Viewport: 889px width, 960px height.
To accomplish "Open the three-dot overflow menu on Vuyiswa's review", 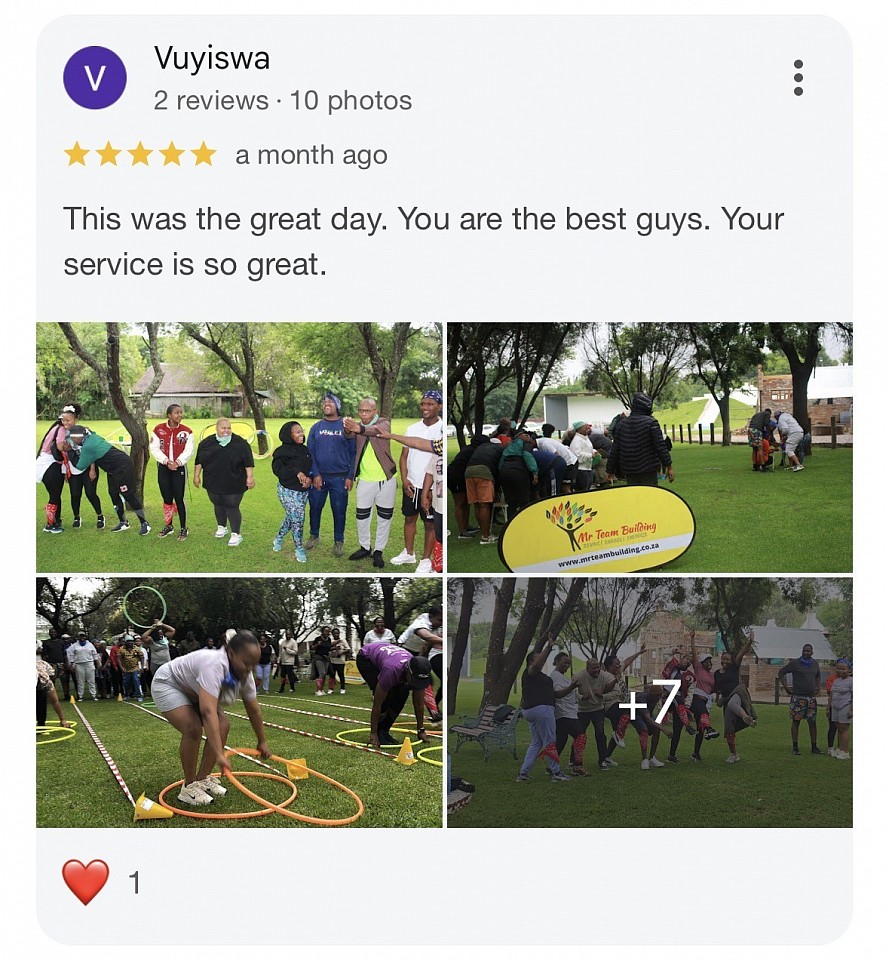I will pos(797,78).
